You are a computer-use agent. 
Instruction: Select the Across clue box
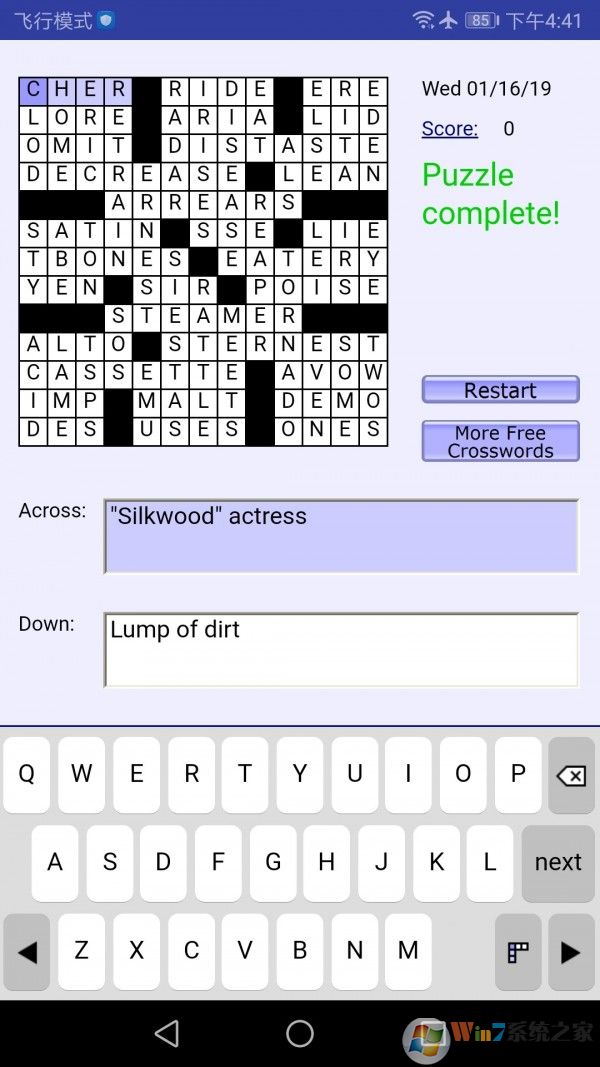coord(341,537)
